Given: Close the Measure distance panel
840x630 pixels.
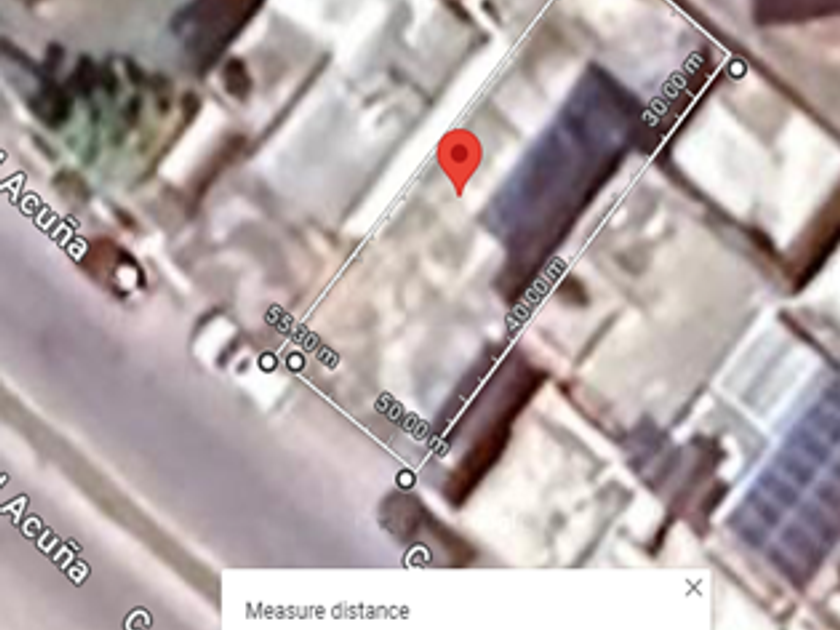Looking at the screenshot, I should tap(693, 589).
